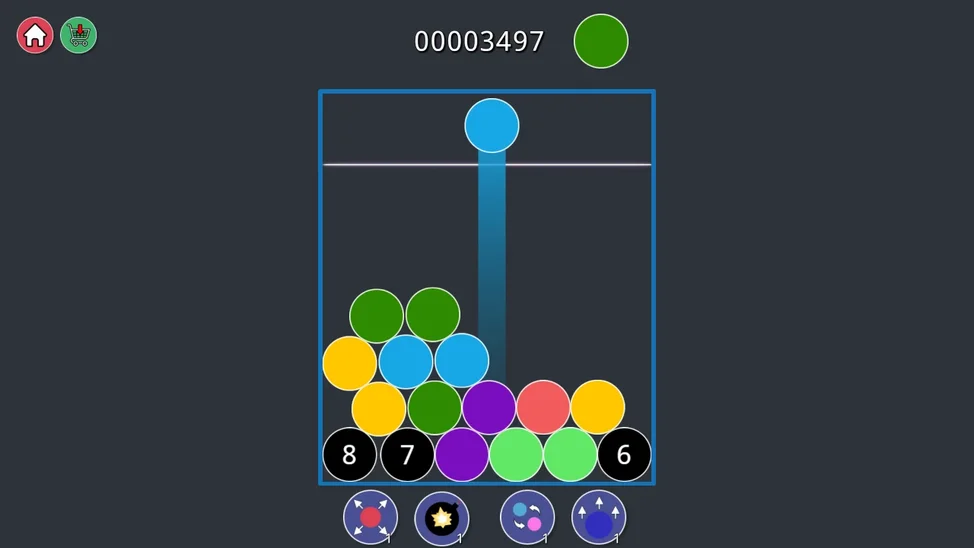Return to the game's home menu
The image size is (974, 548).
35,36
